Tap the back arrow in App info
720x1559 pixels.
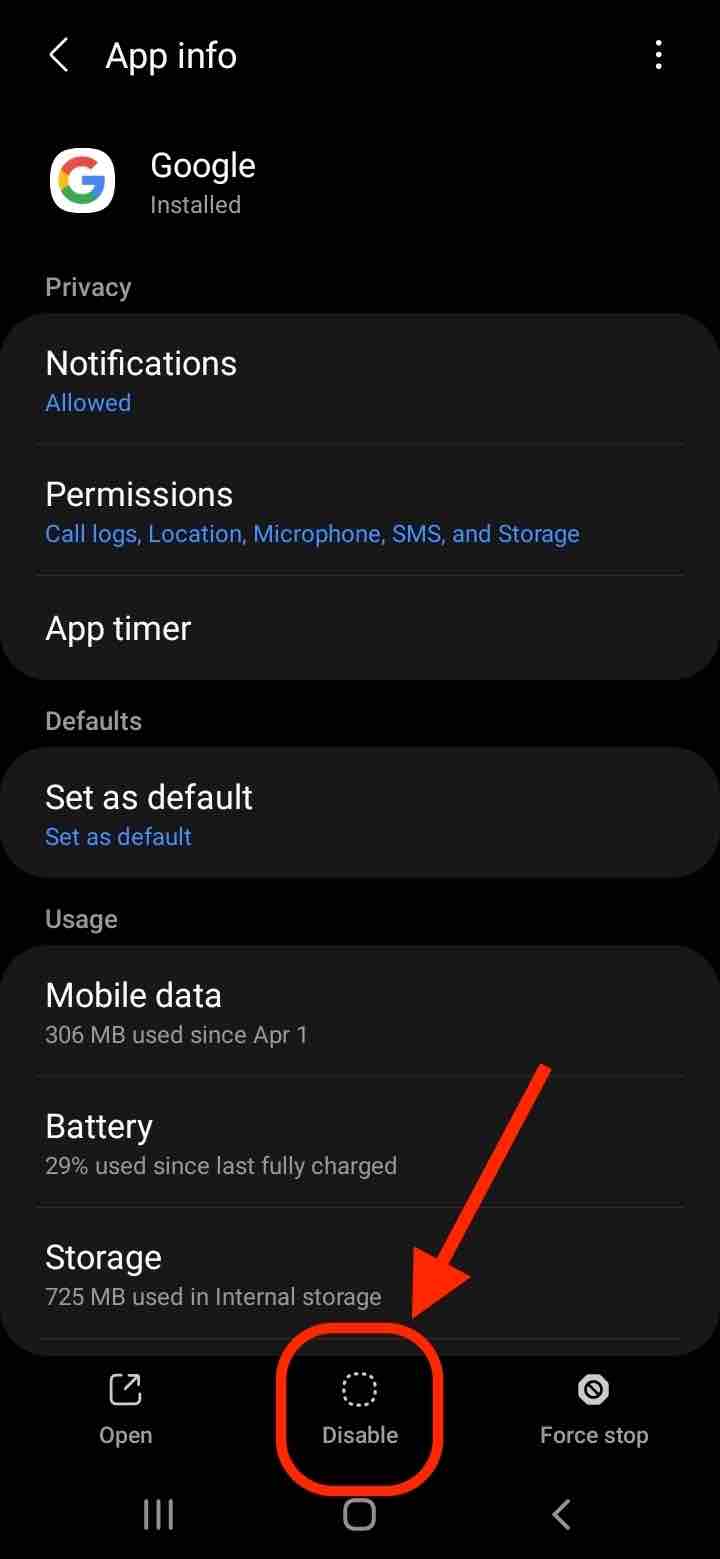click(58, 55)
